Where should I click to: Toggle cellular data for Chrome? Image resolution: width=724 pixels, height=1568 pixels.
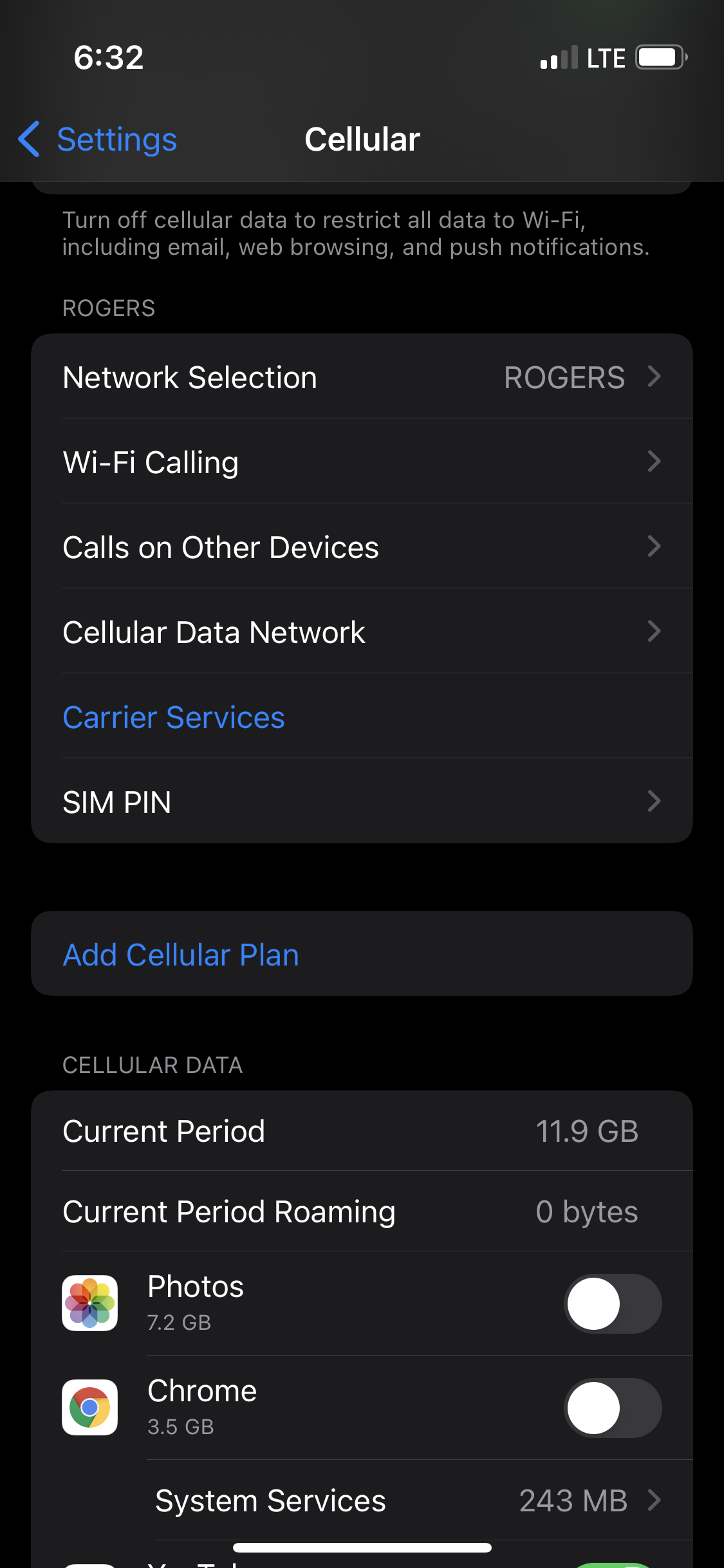(x=612, y=1408)
